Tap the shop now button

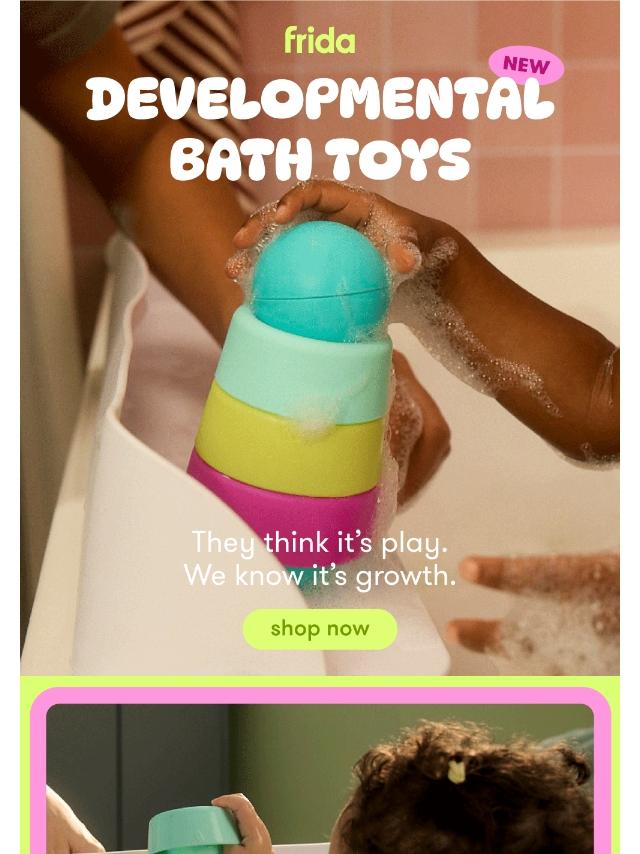pos(320,629)
